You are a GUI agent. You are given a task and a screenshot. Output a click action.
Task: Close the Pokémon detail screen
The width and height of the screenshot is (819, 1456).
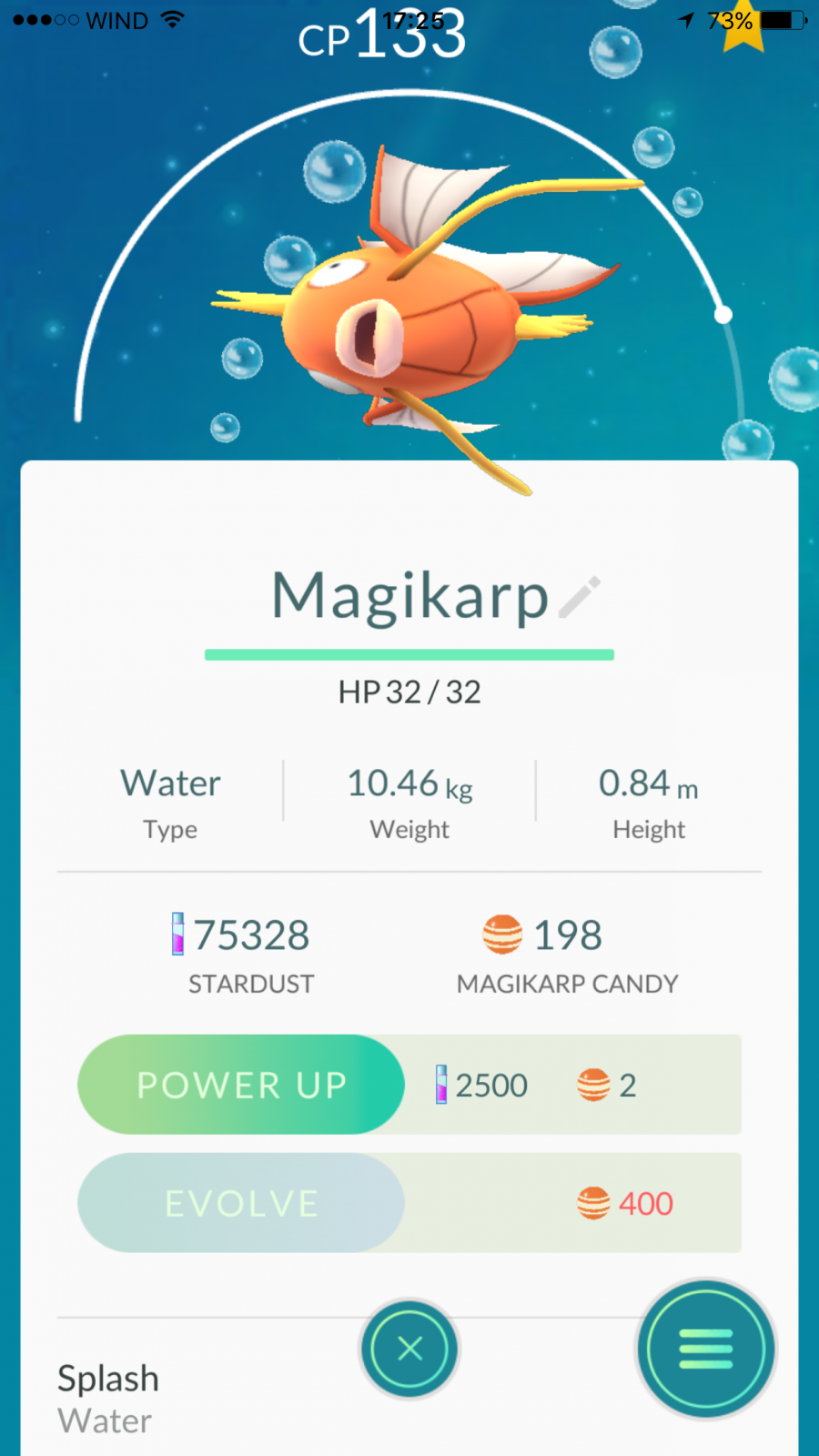(409, 1349)
